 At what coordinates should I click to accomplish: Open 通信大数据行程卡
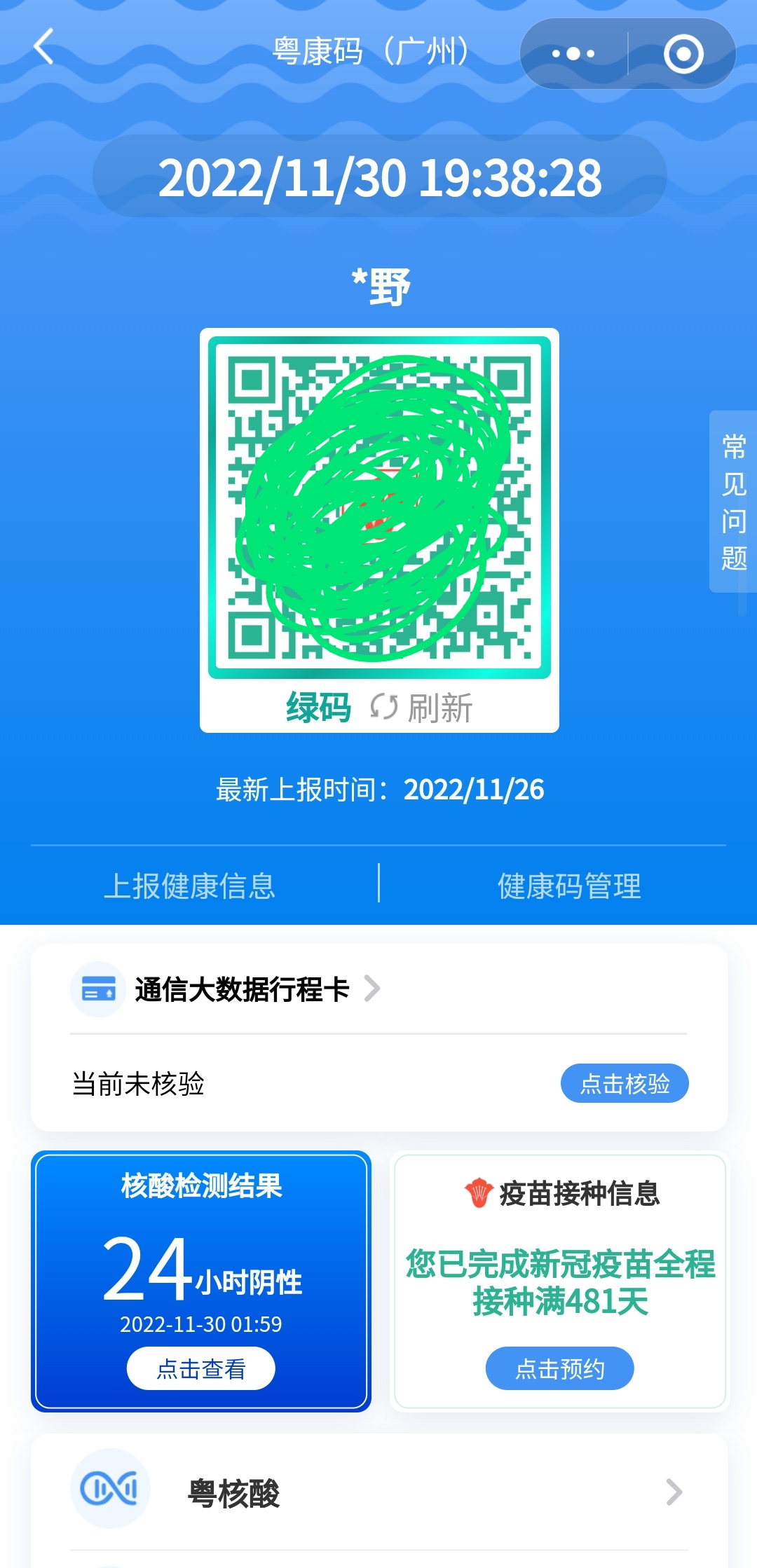tap(243, 989)
